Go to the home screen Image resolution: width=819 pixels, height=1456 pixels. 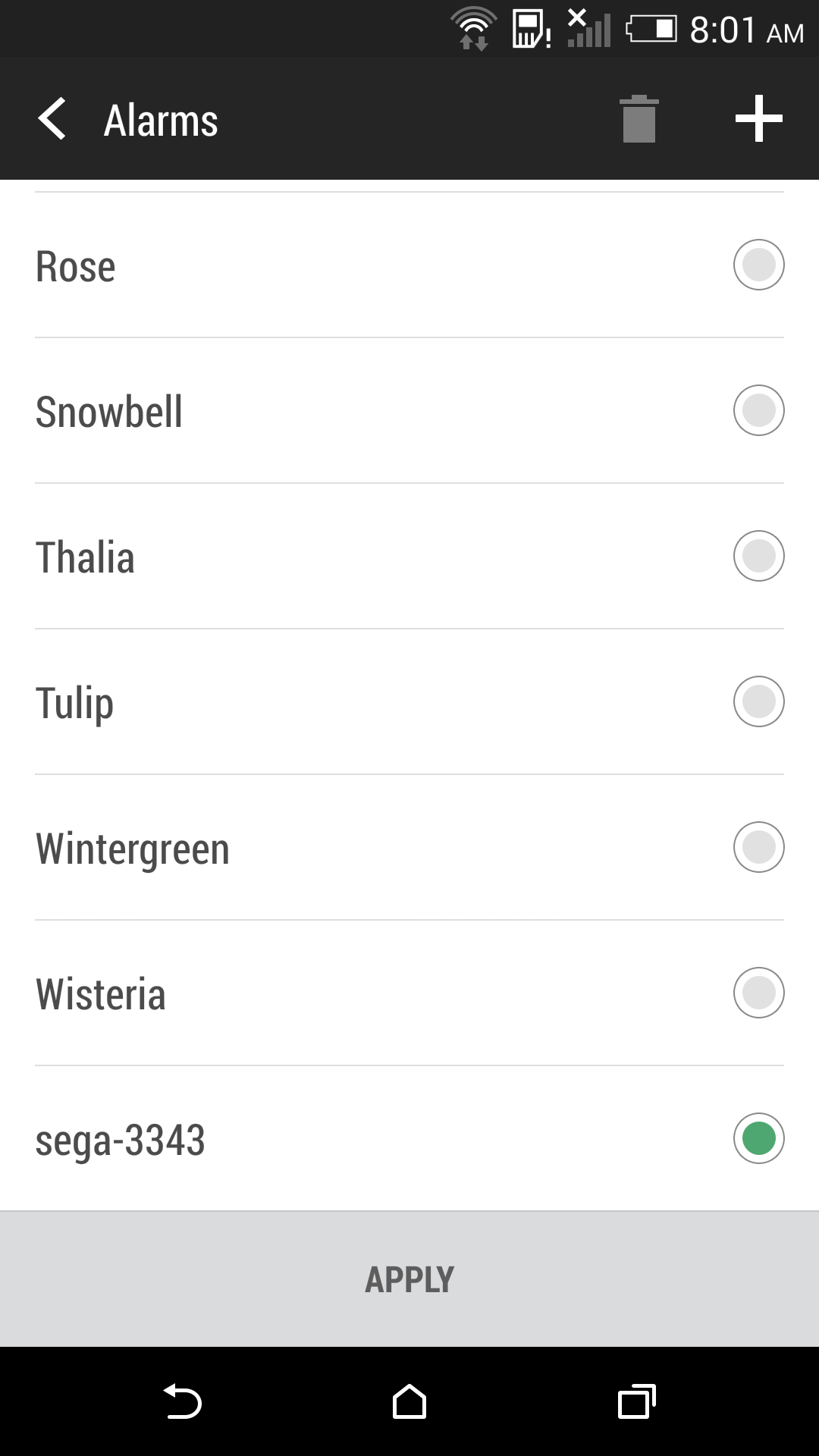click(x=409, y=1401)
